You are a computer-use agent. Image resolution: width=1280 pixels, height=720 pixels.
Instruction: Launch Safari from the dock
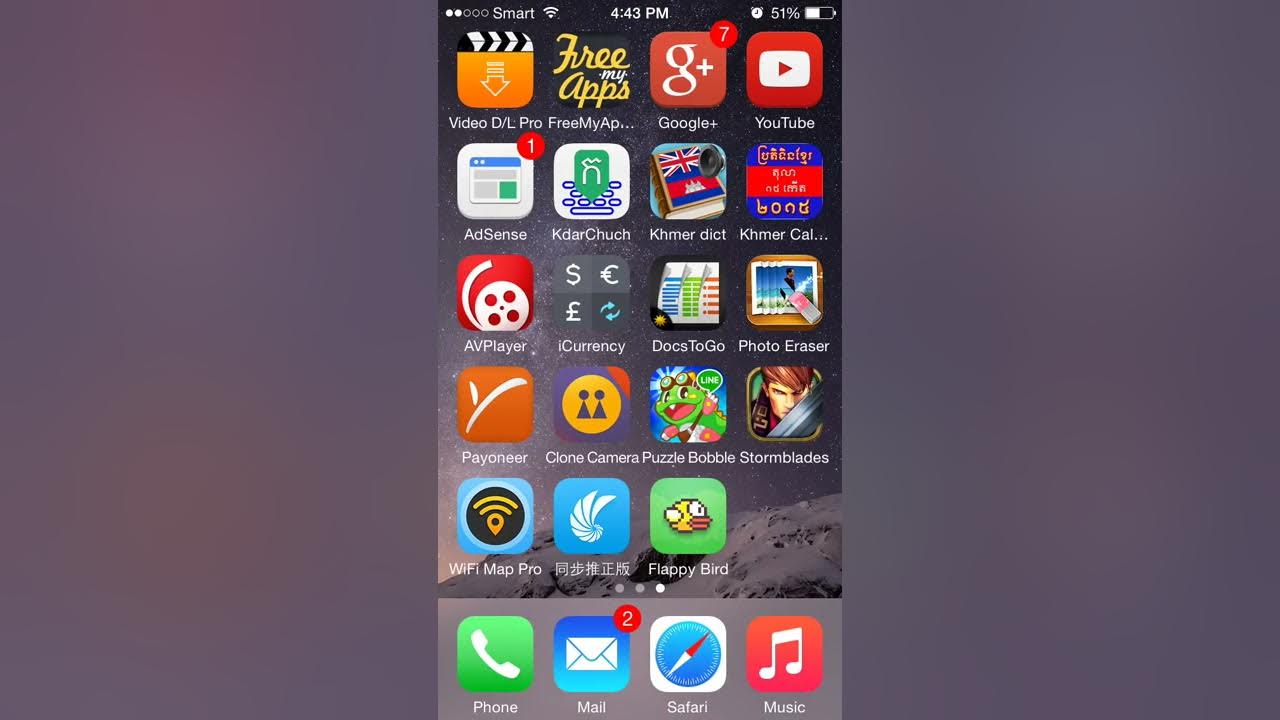point(688,654)
